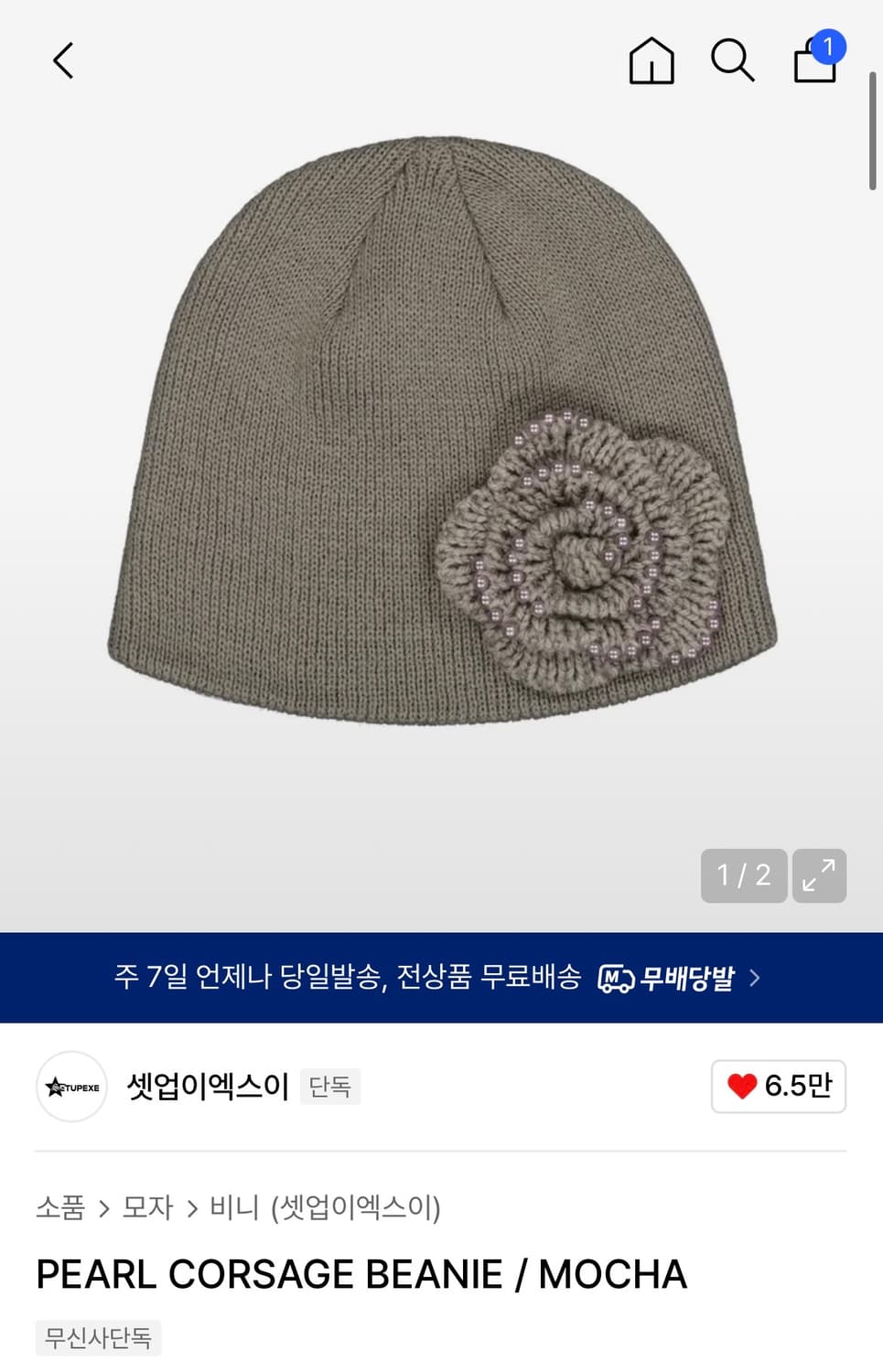Open the 소품 category menu
The height and width of the screenshot is (1372, 883).
coord(59,1207)
